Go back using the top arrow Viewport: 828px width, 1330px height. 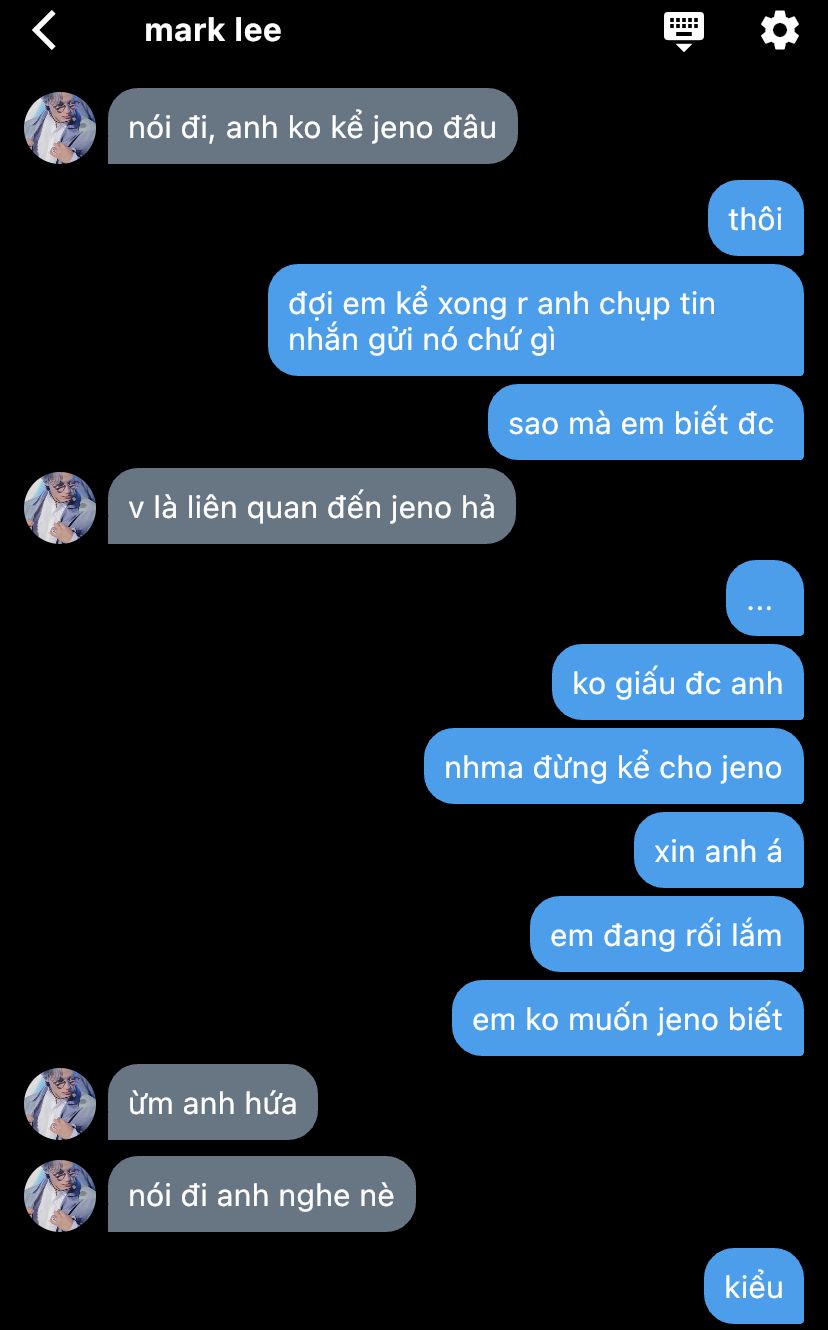[x=44, y=31]
